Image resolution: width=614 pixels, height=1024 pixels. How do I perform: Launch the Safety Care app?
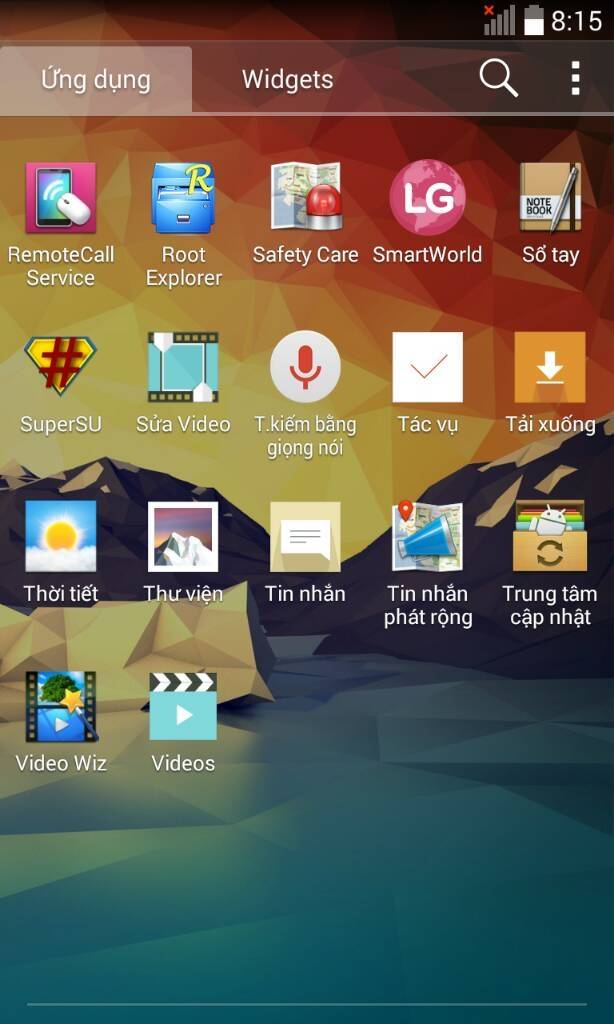(305, 198)
